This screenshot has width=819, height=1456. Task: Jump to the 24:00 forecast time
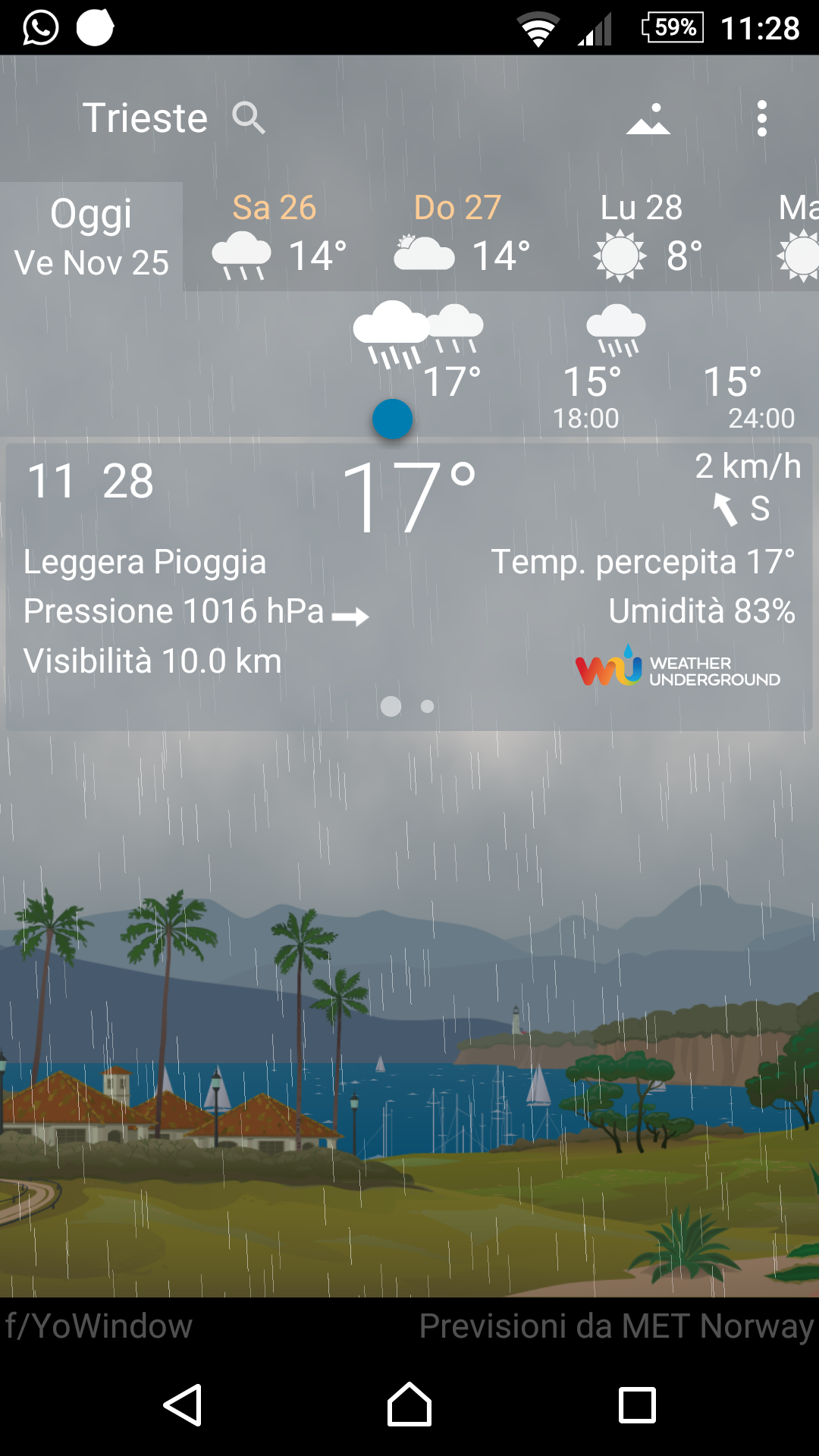[x=761, y=417]
